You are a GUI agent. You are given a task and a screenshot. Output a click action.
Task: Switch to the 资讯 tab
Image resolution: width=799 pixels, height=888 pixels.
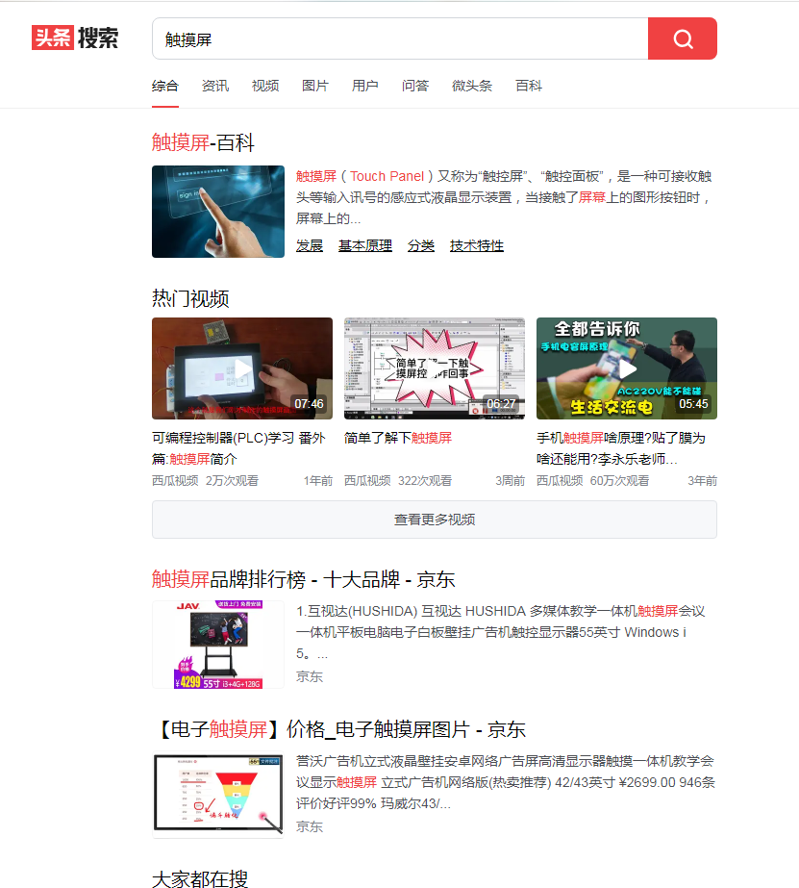click(215, 86)
